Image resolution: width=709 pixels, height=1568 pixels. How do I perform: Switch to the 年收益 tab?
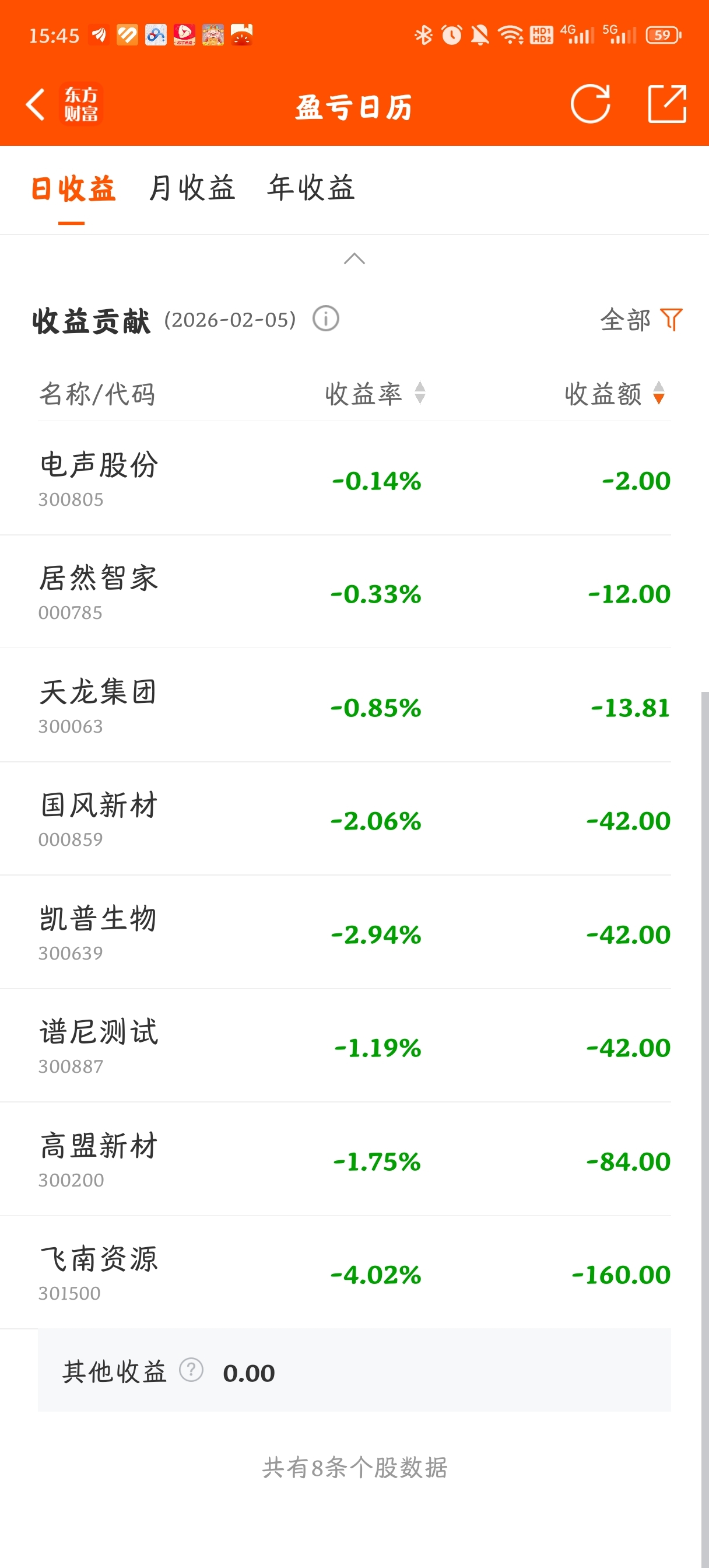(311, 188)
